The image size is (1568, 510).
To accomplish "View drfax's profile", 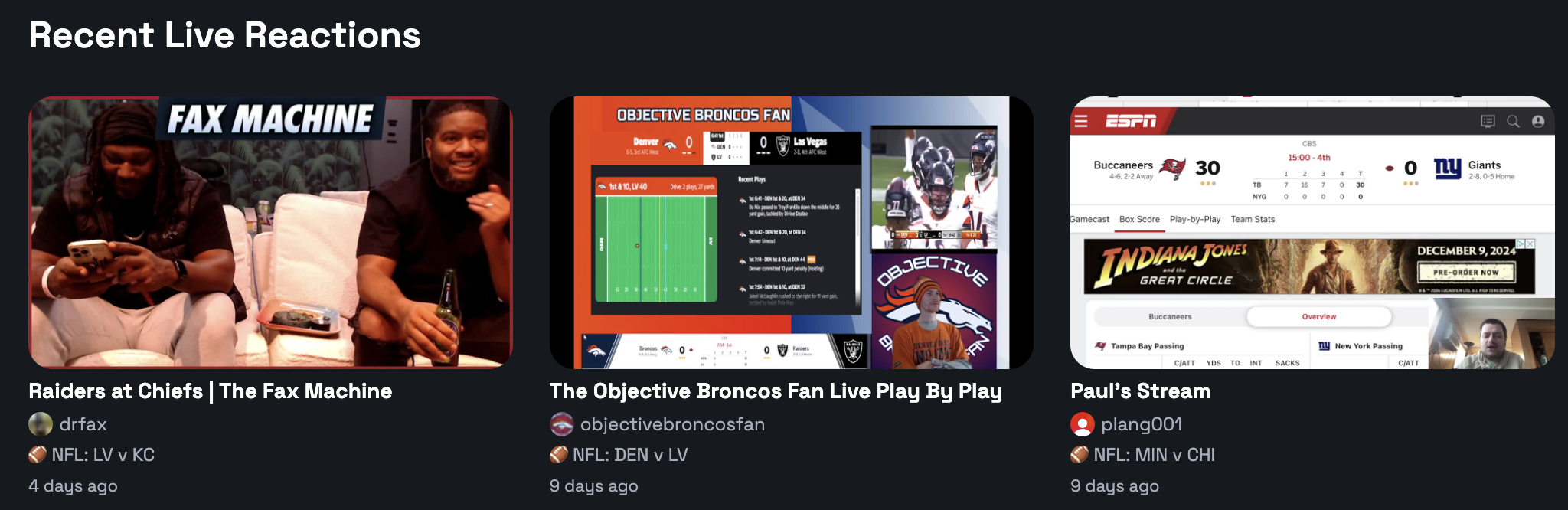I will (x=83, y=424).
